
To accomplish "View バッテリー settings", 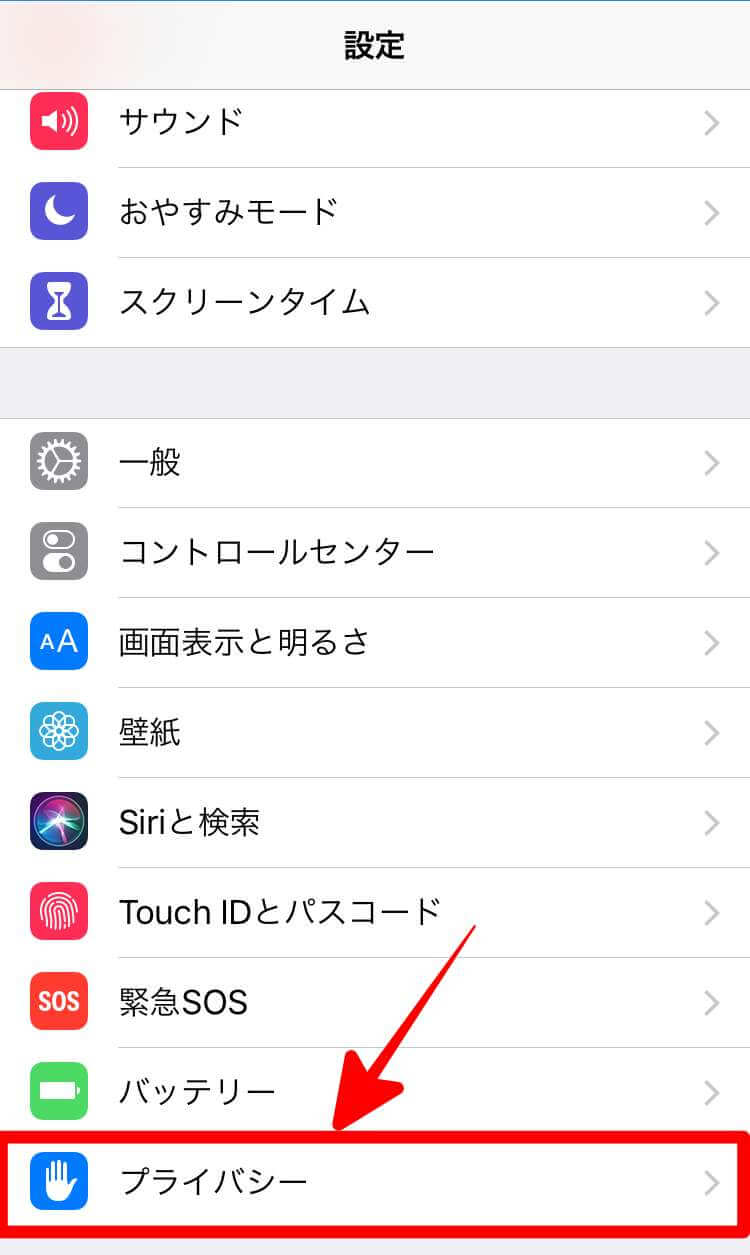I will click(375, 1092).
